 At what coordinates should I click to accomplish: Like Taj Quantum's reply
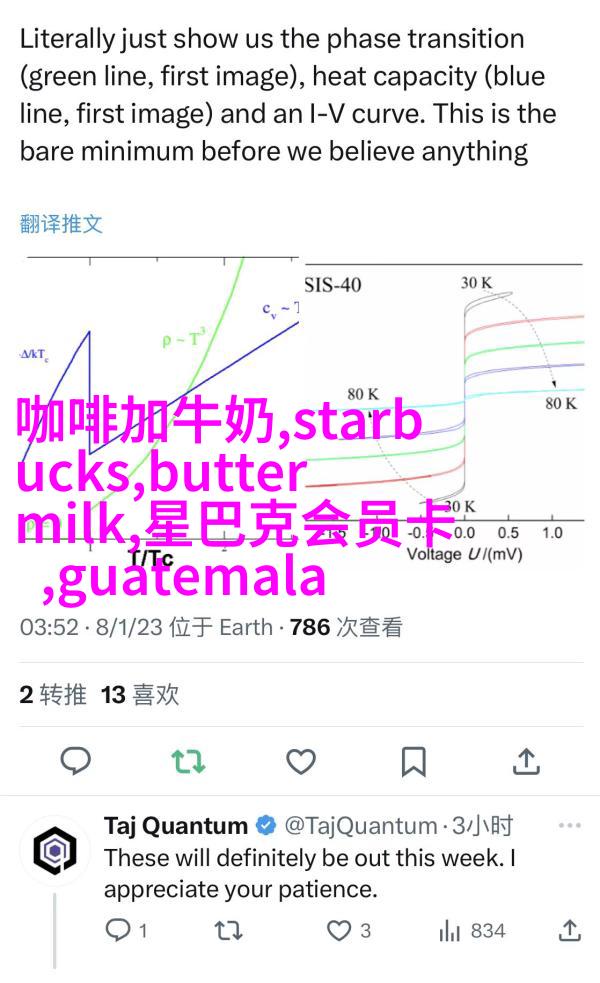pos(349,930)
